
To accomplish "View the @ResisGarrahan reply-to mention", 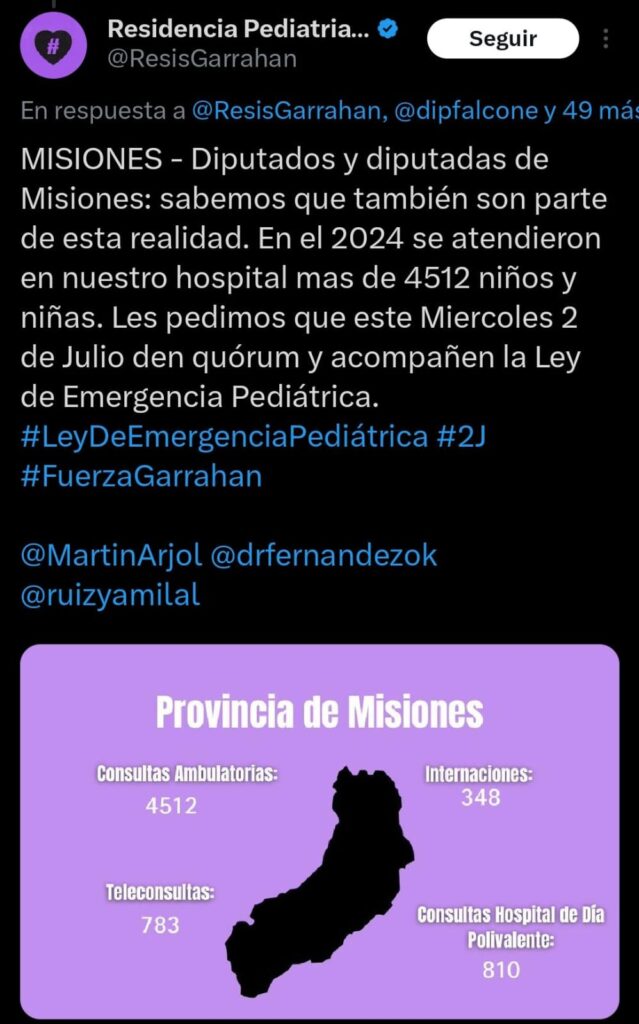I will [287, 111].
